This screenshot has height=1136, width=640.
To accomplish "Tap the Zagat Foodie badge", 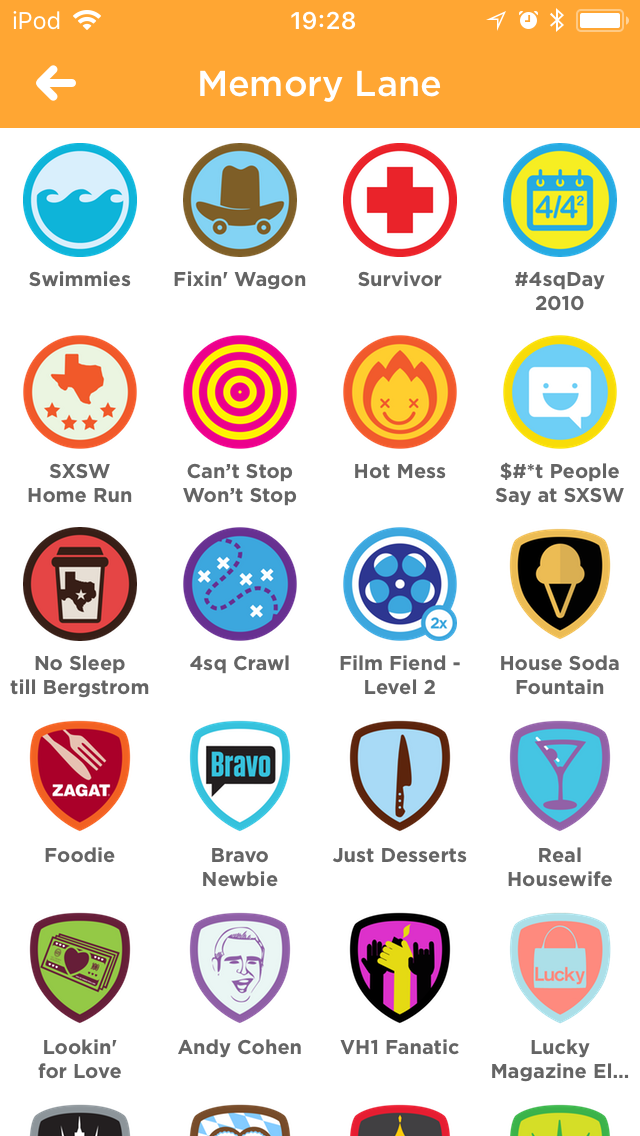I will pos(80,776).
